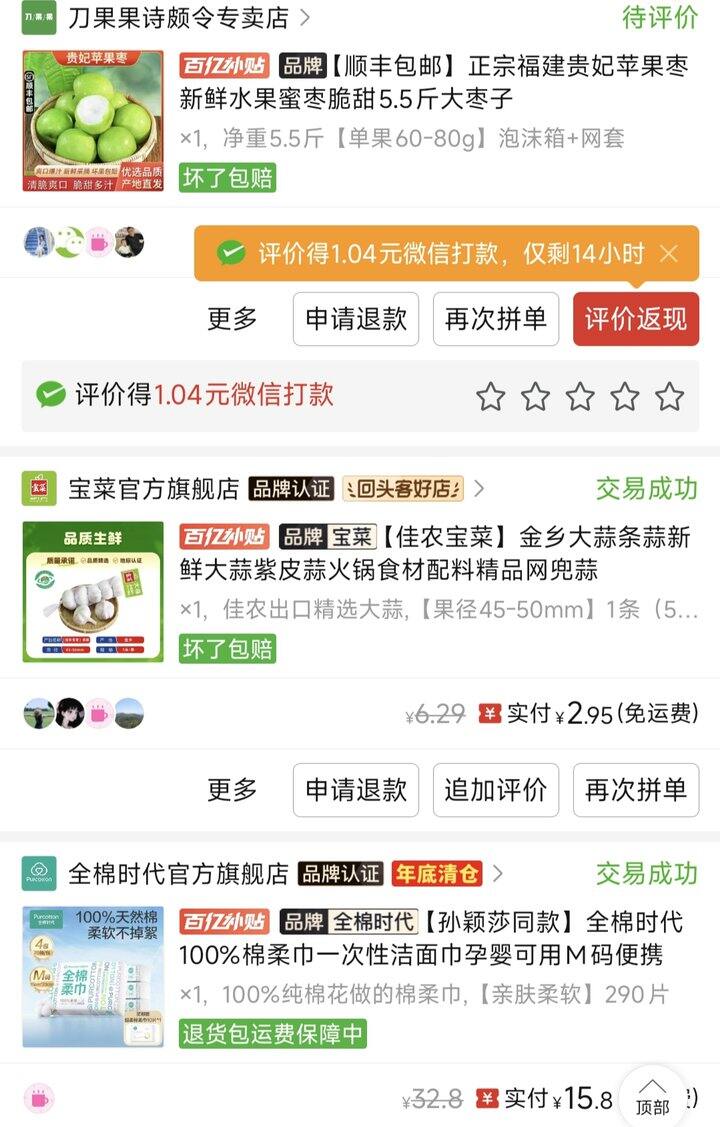
Task: Request refund for the apple jujube order
Action: [x=356, y=319]
